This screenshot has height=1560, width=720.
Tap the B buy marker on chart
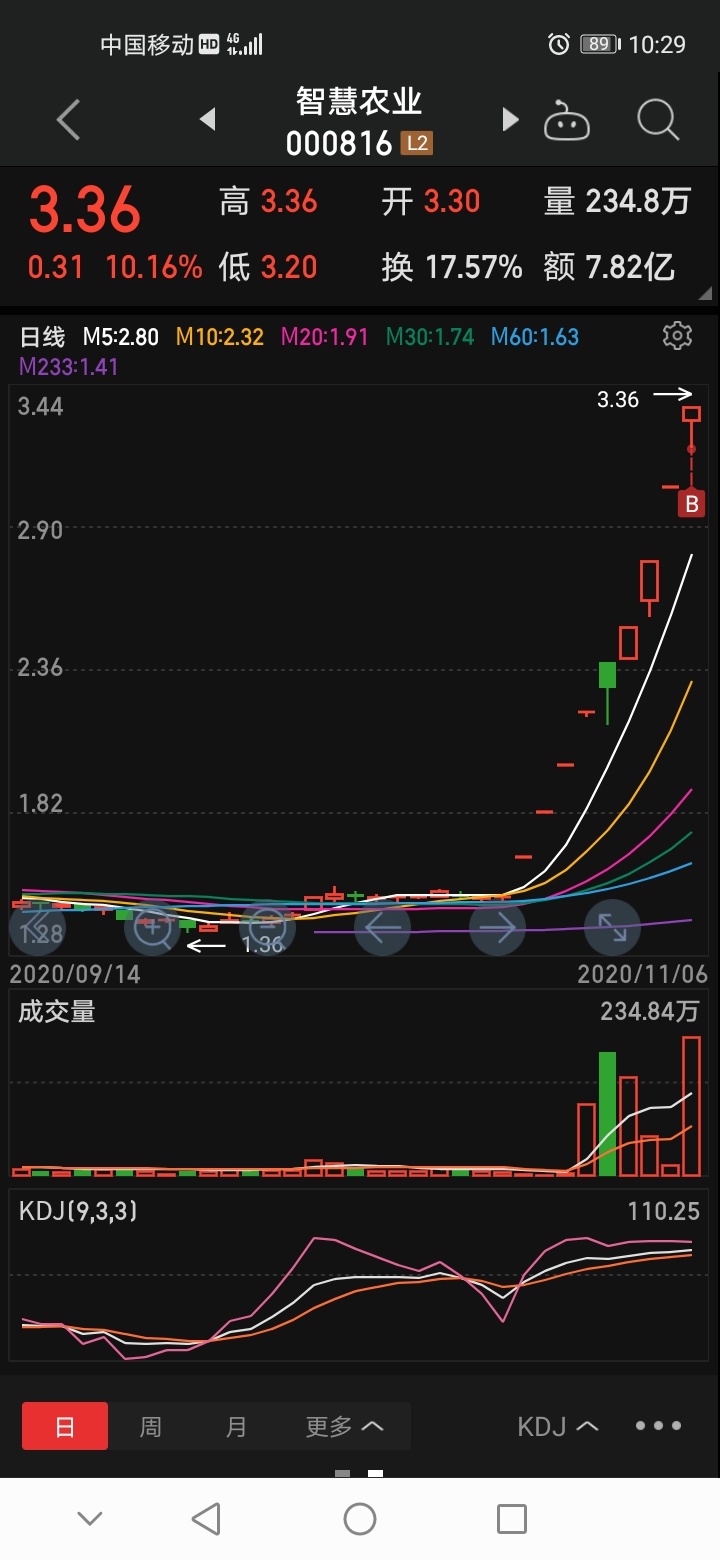point(691,503)
